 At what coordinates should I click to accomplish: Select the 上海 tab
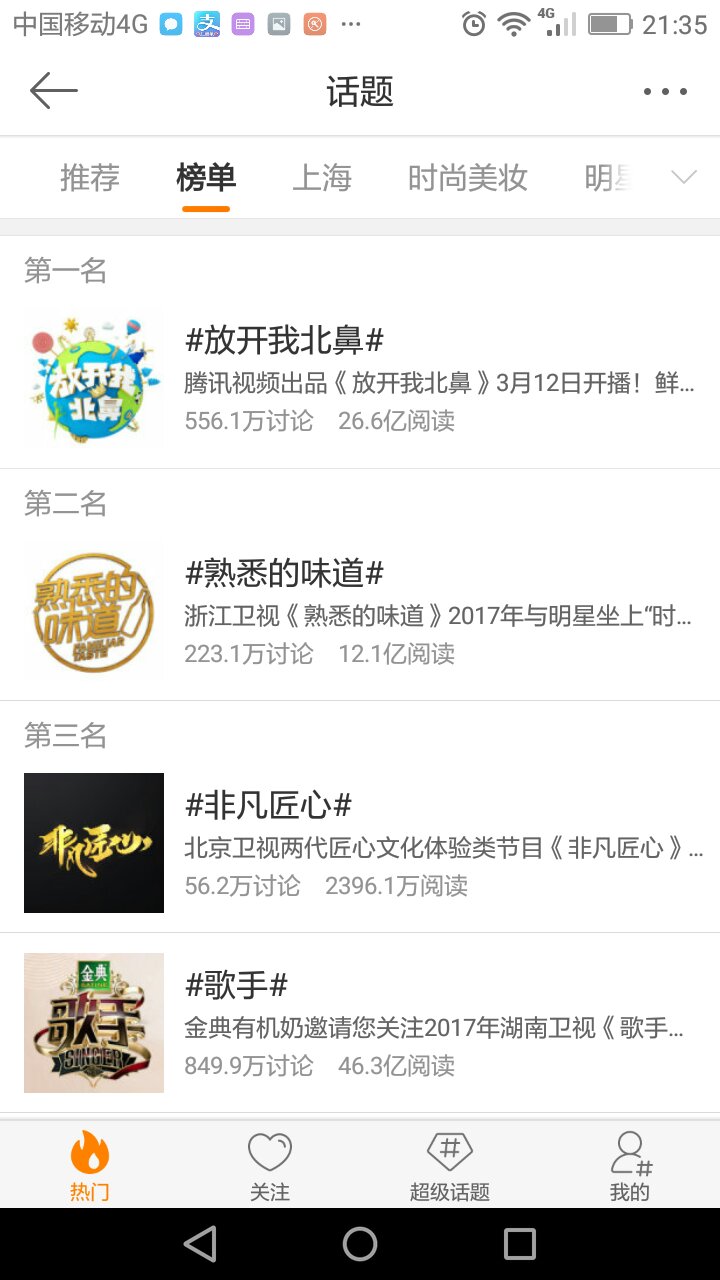pyautogui.click(x=322, y=178)
